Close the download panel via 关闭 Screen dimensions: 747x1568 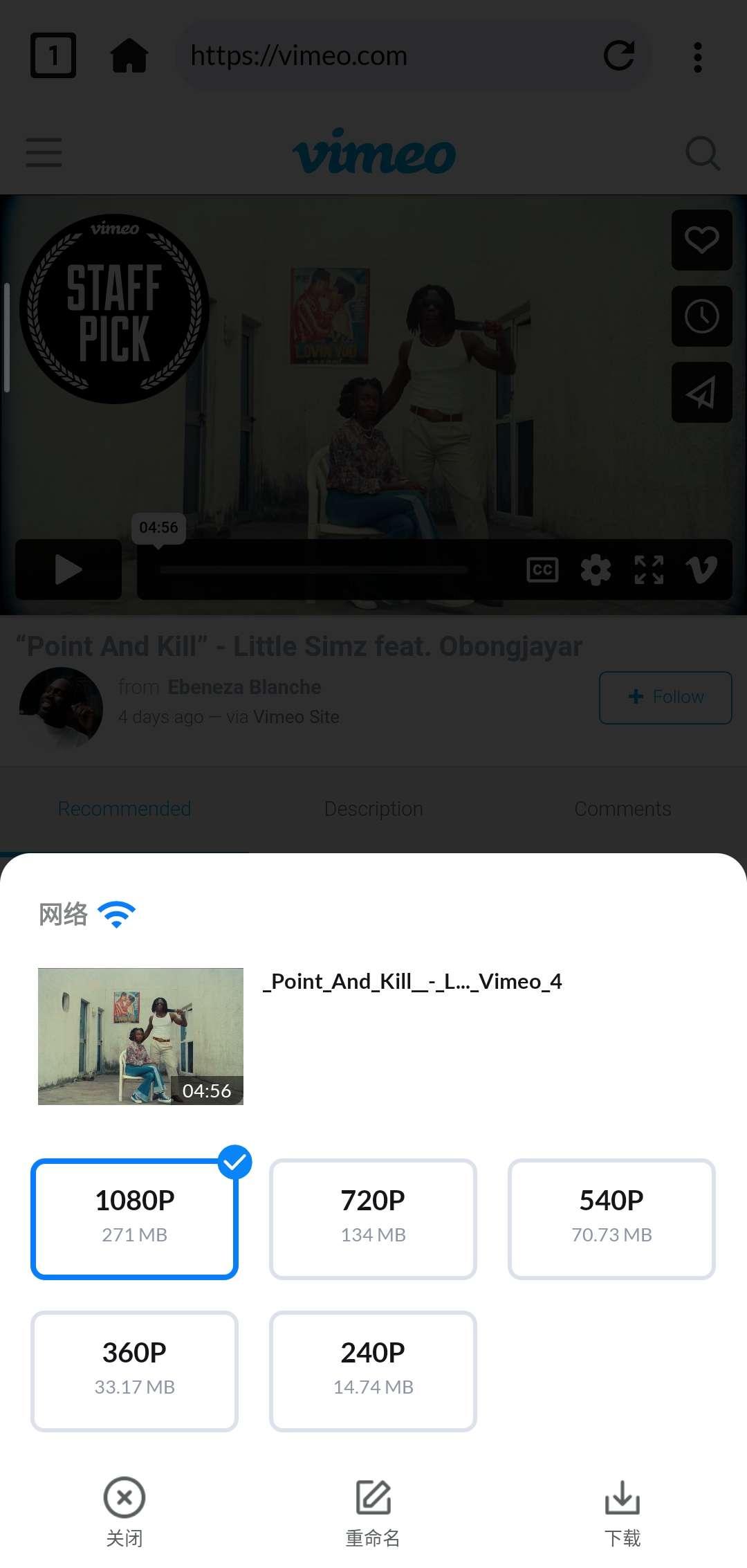[x=124, y=1511]
